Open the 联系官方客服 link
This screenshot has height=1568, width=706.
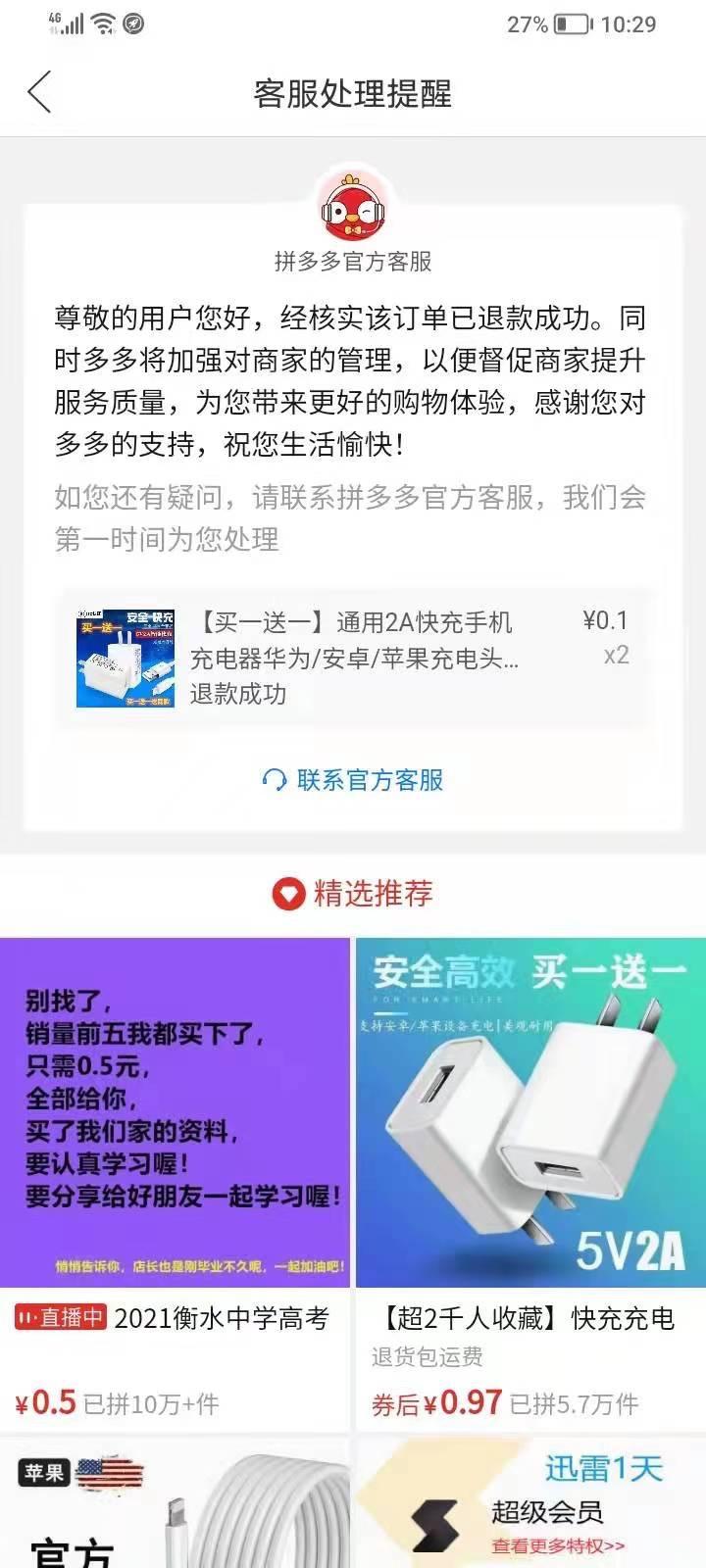(368, 781)
